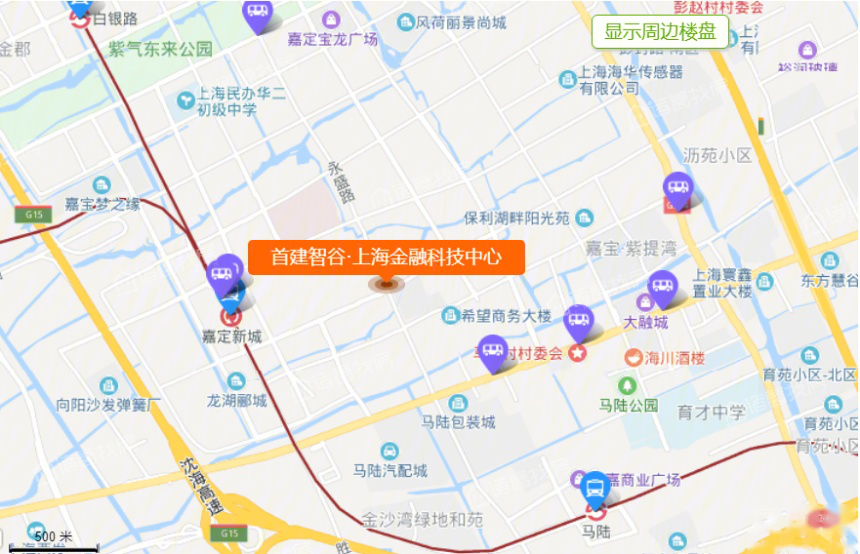Screen dimensions: 860x554
Task: Tap the bus marker above 嘉定新城 station
Action: pyautogui.click(x=225, y=272)
